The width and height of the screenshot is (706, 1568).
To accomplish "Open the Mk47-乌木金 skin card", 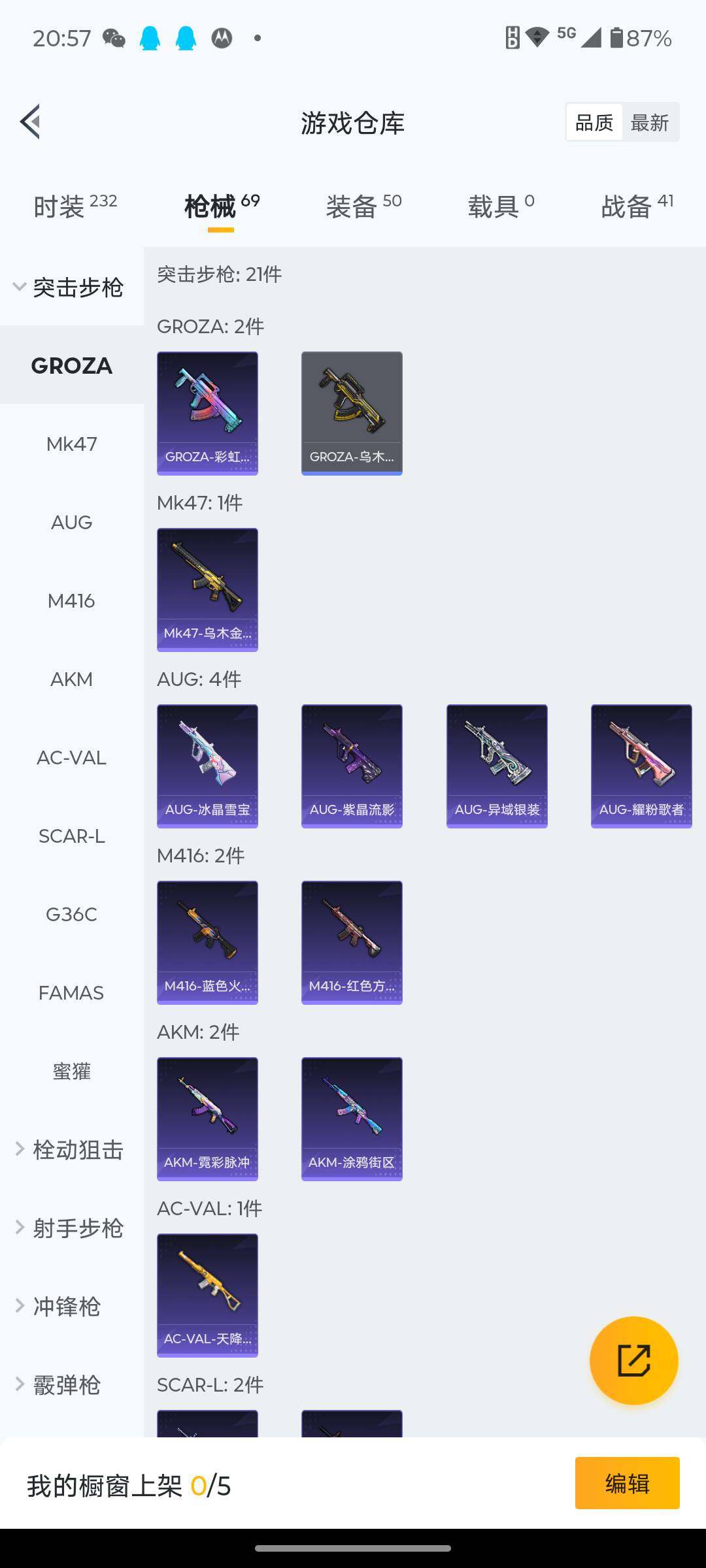I will pyautogui.click(x=207, y=589).
